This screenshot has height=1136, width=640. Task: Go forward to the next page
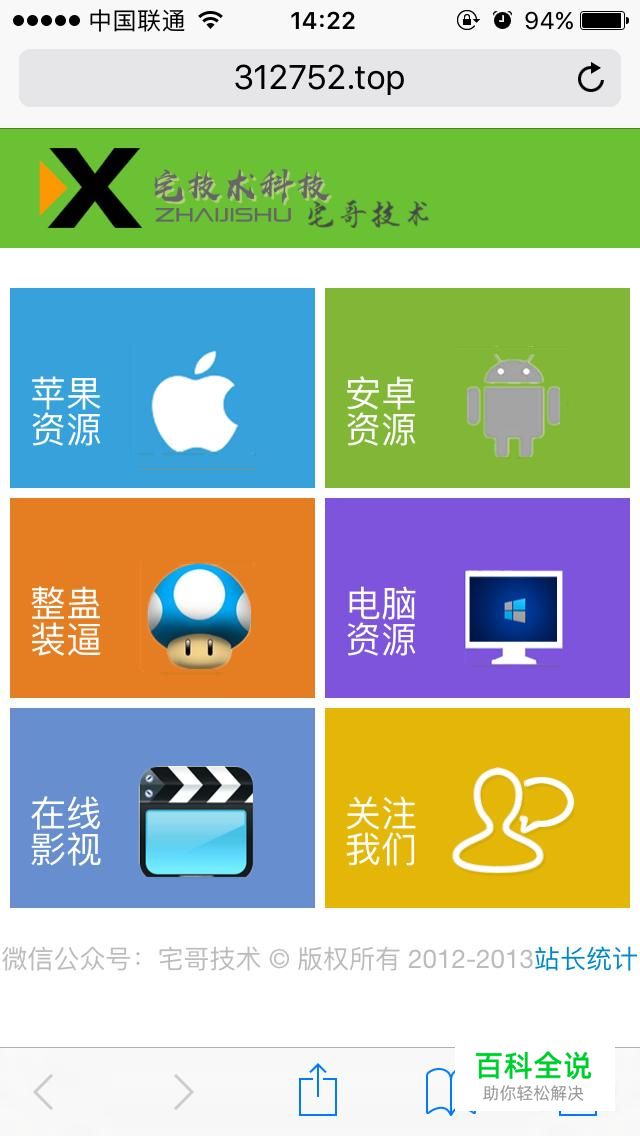pyautogui.click(x=182, y=1092)
